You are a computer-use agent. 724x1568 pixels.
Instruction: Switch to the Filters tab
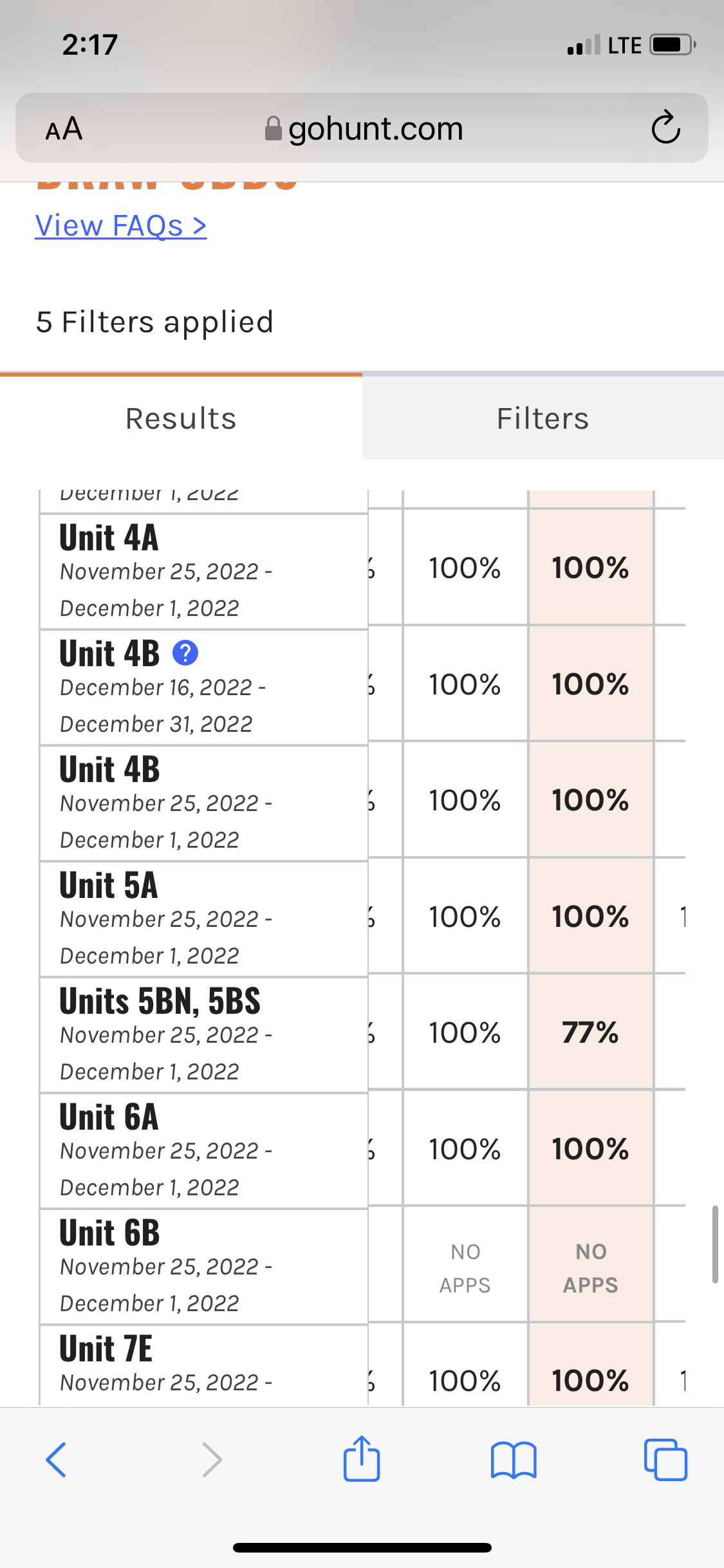(x=543, y=418)
